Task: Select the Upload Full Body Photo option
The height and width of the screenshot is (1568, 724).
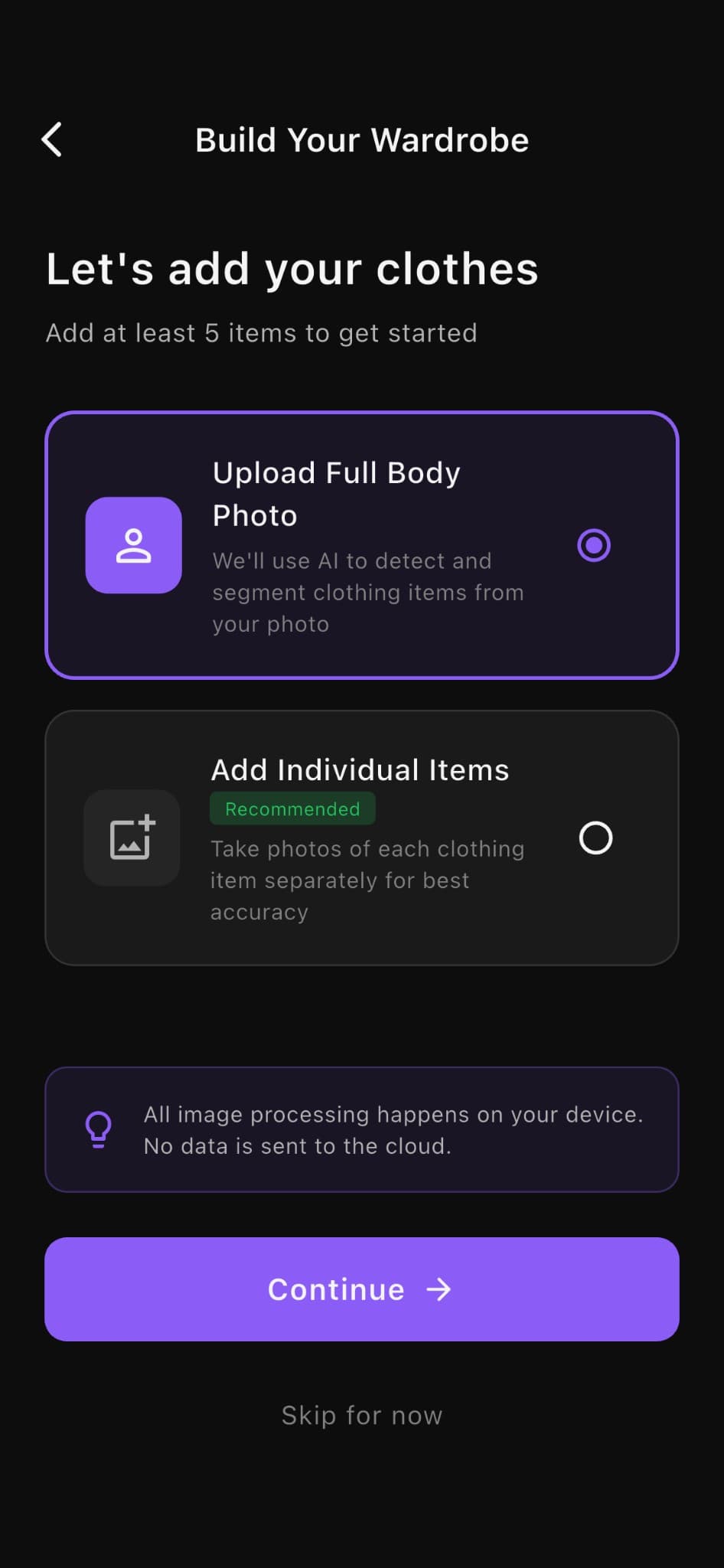Action: [x=361, y=545]
